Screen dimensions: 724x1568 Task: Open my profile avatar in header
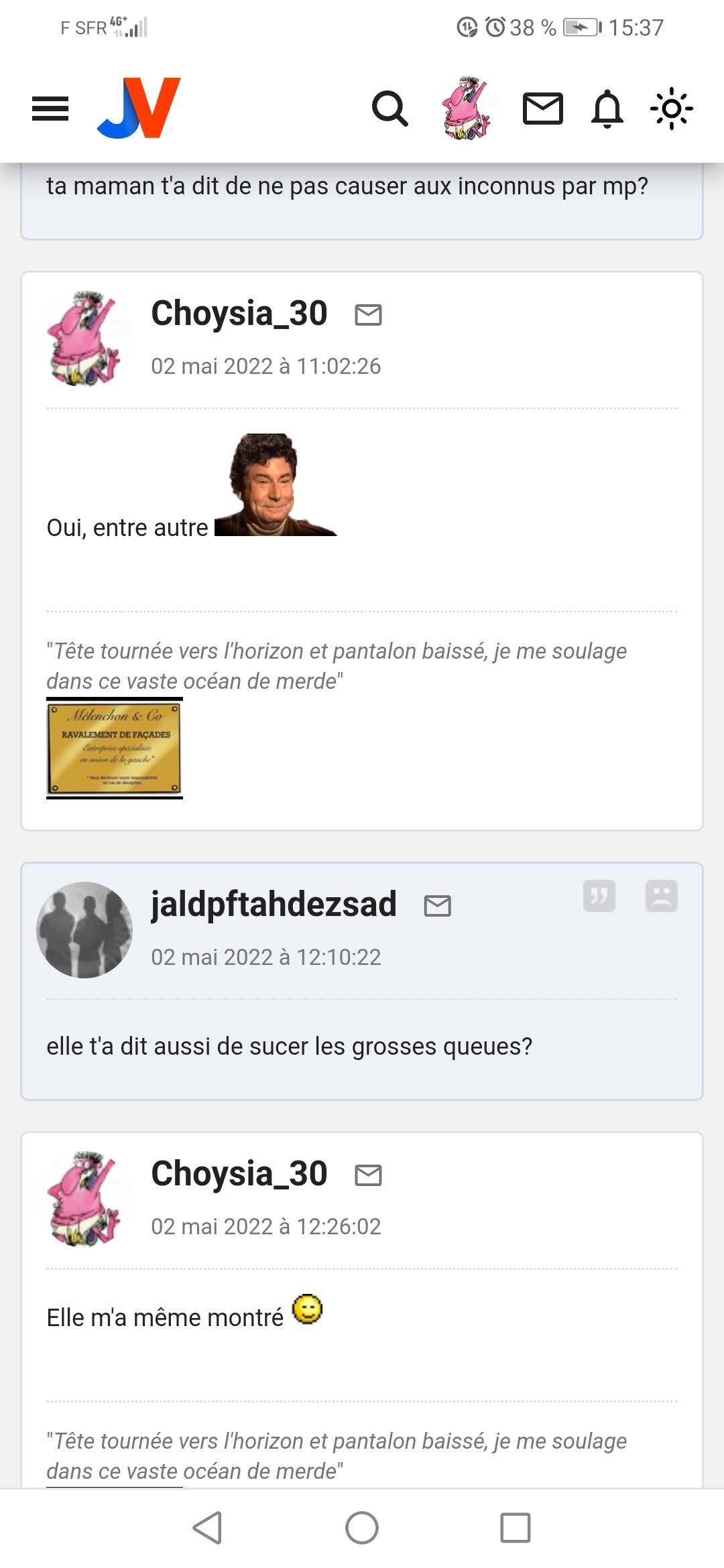[x=466, y=109]
